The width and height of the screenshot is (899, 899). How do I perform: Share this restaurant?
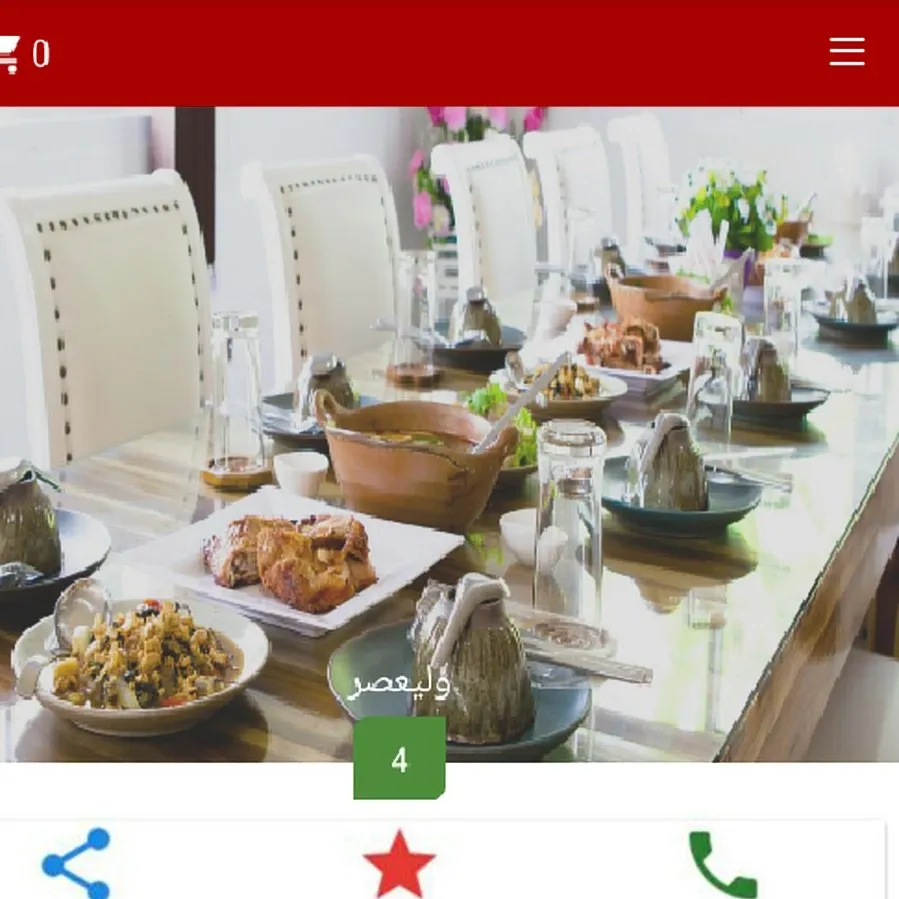click(76, 862)
